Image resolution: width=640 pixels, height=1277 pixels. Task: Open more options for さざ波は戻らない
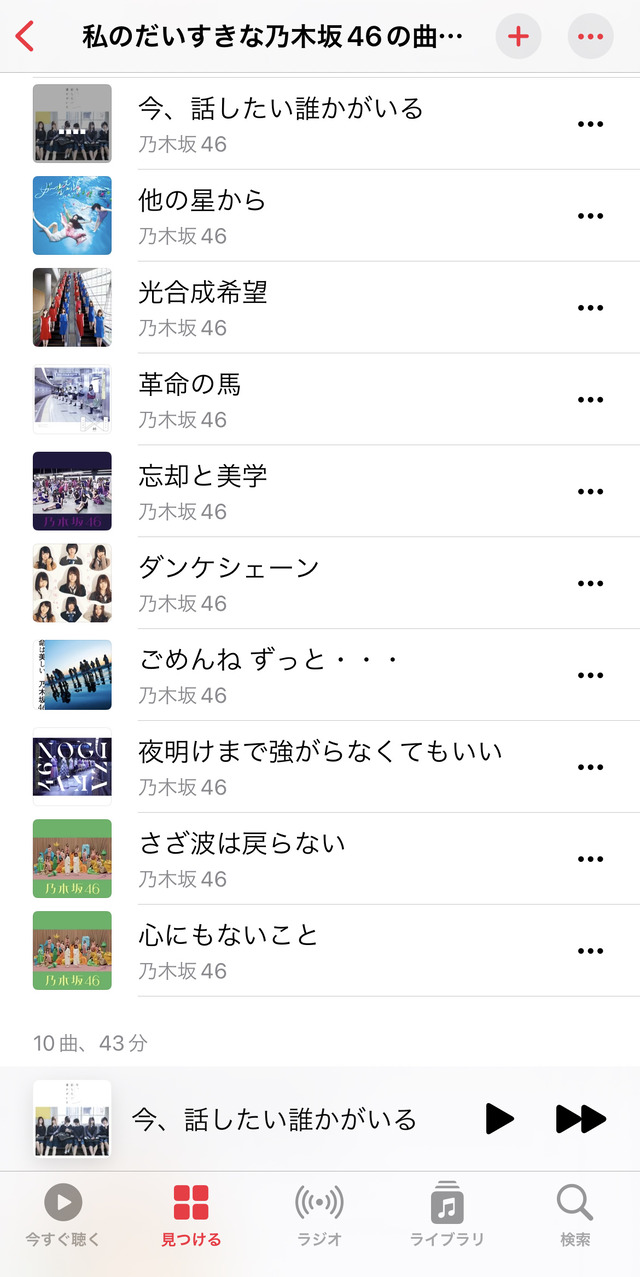591,860
